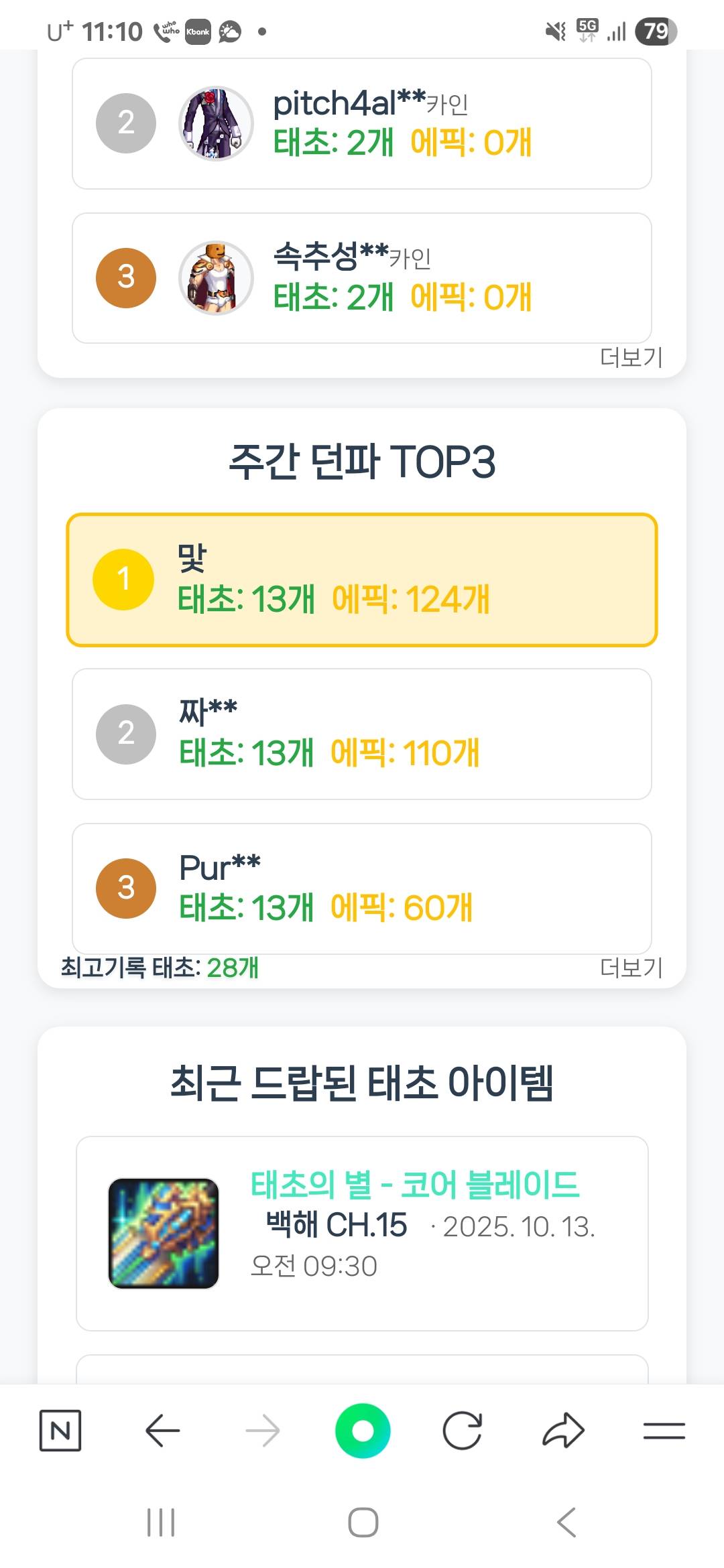Reload the current page
This screenshot has width=724, height=1568.
[x=463, y=1431]
